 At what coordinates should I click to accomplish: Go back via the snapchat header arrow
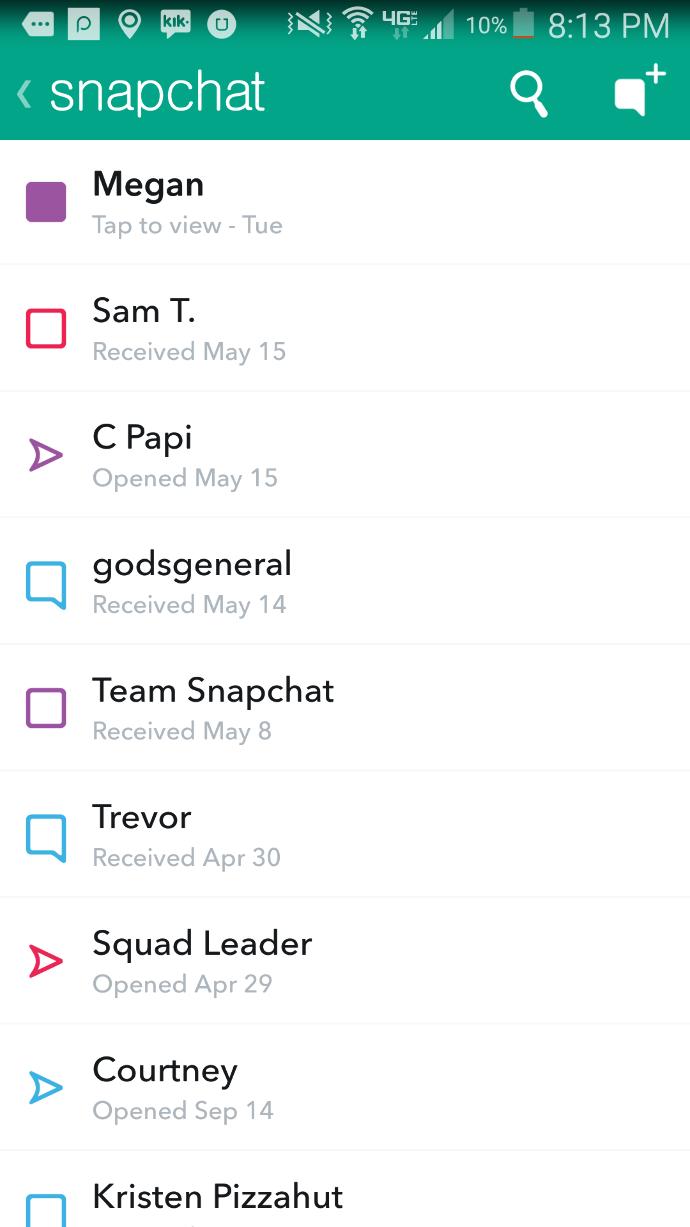click(25, 95)
